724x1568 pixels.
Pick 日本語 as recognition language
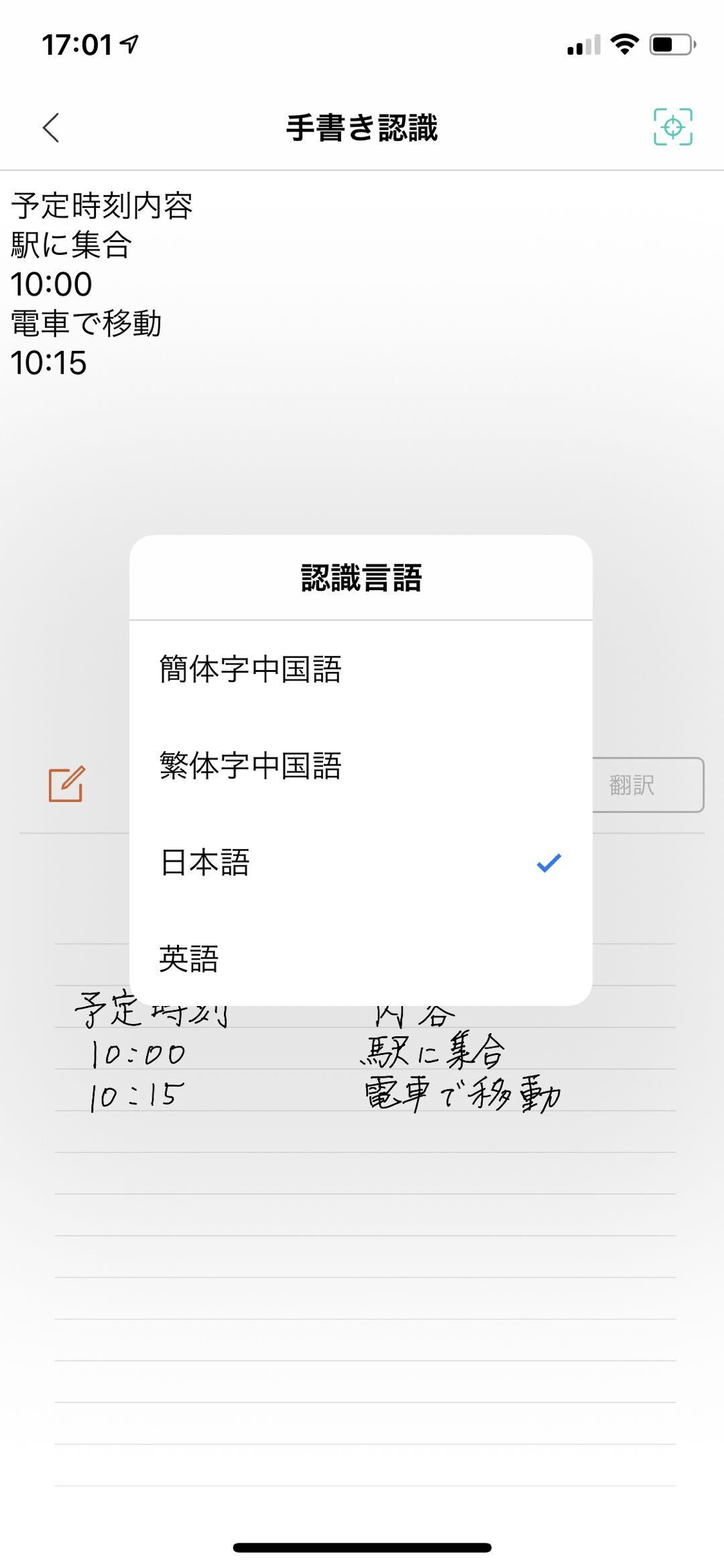pos(361,862)
